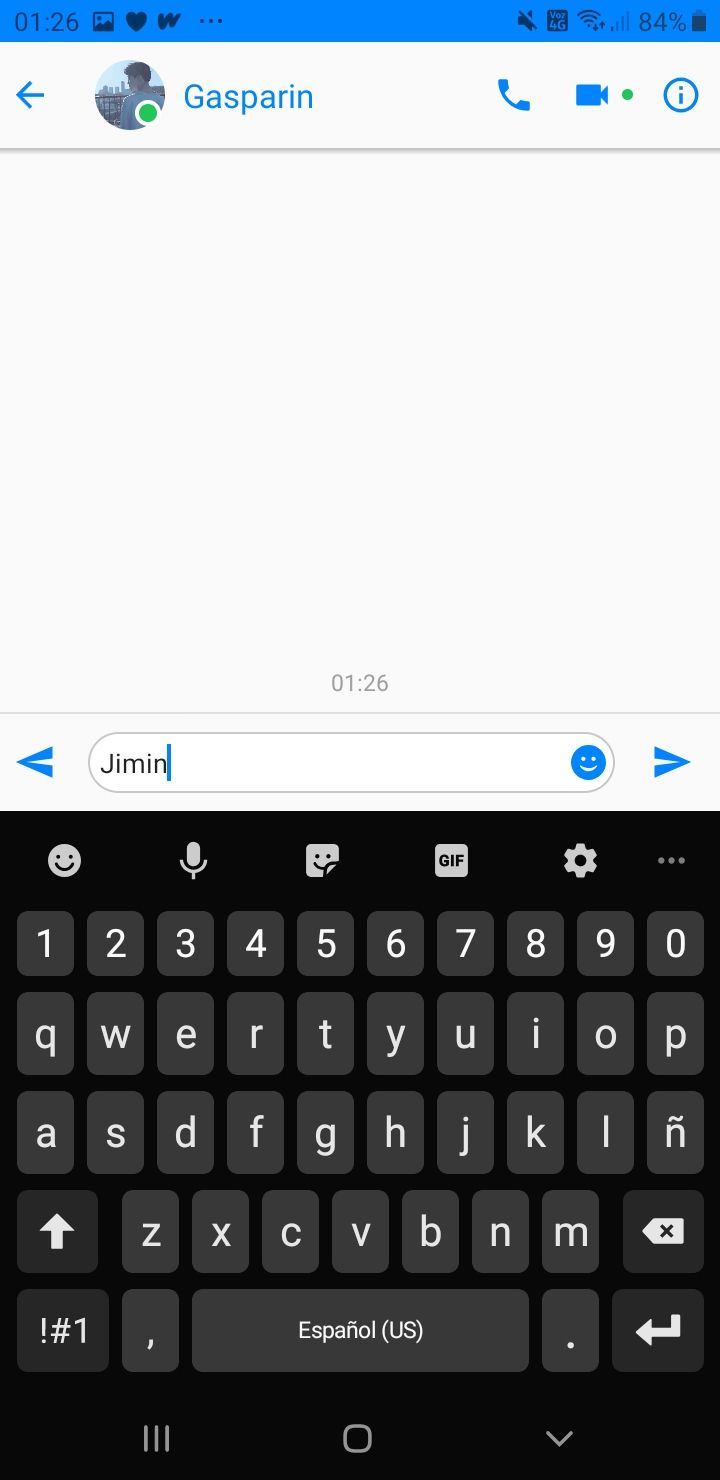This screenshot has width=720, height=1480.
Task: Open the emoji picker in message field
Action: [588, 763]
